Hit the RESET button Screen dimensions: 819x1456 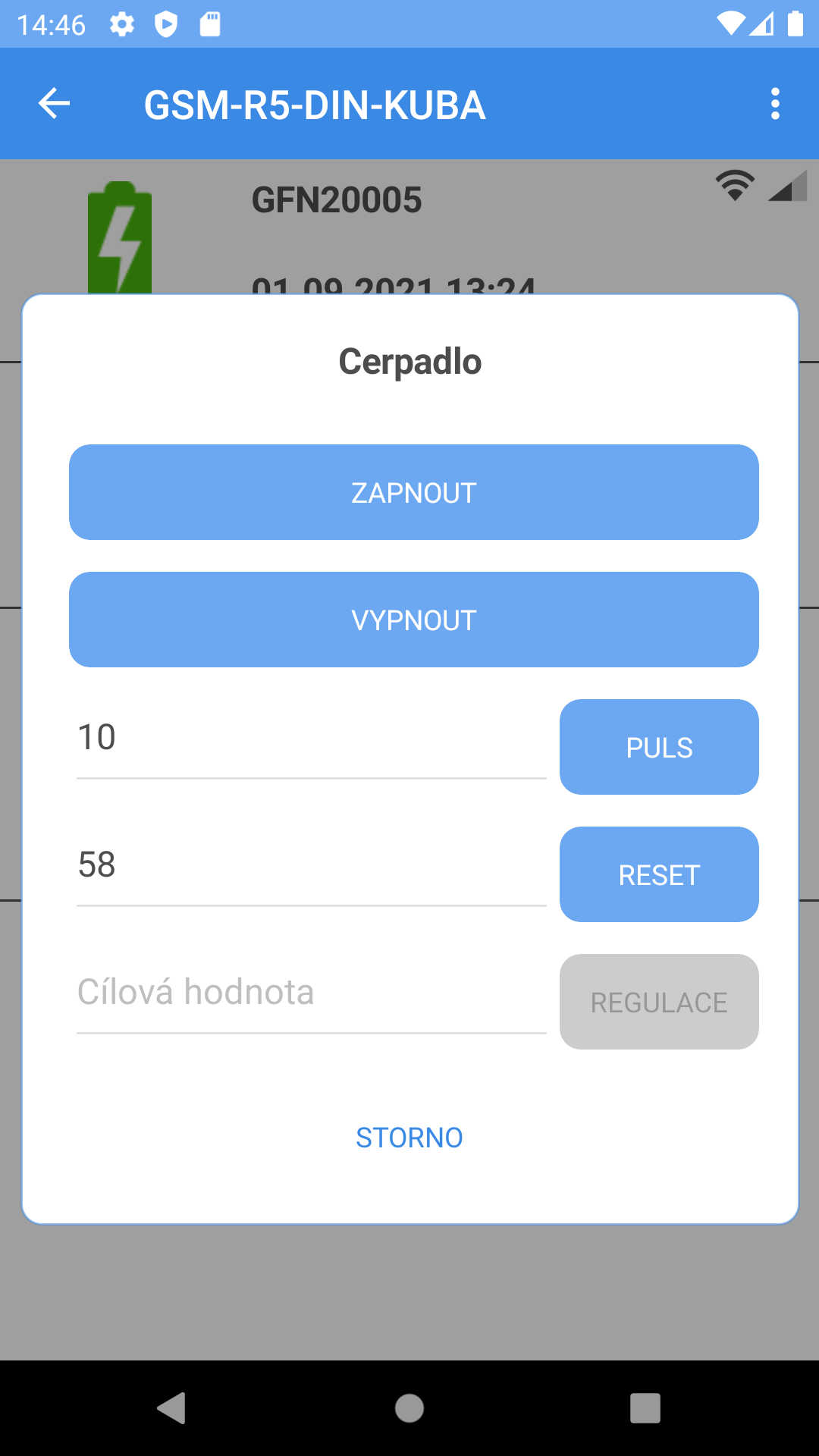(658, 874)
